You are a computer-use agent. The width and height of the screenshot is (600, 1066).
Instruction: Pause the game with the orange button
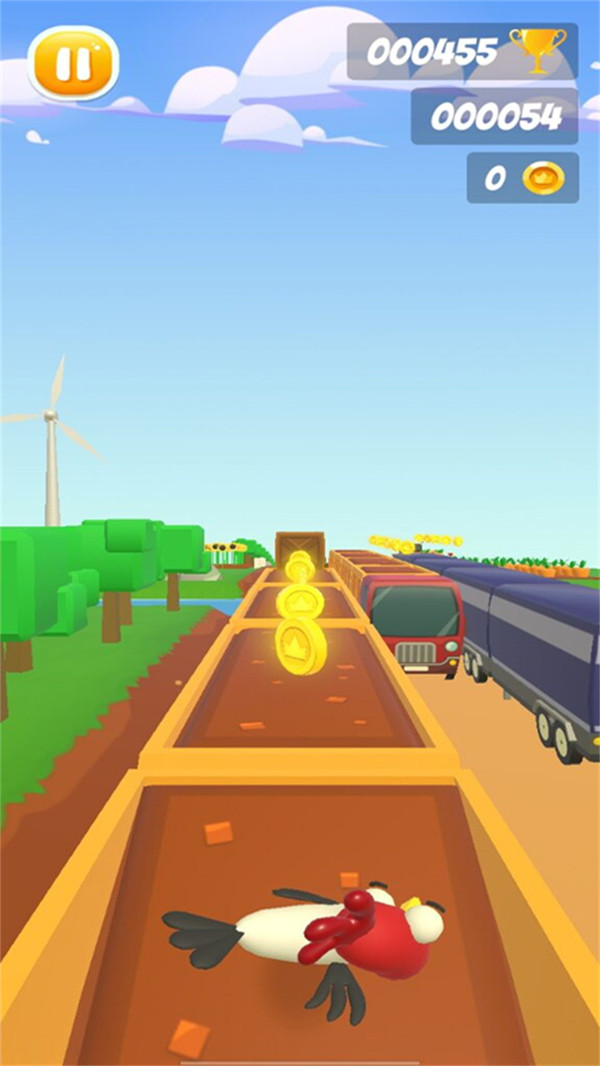[73, 63]
